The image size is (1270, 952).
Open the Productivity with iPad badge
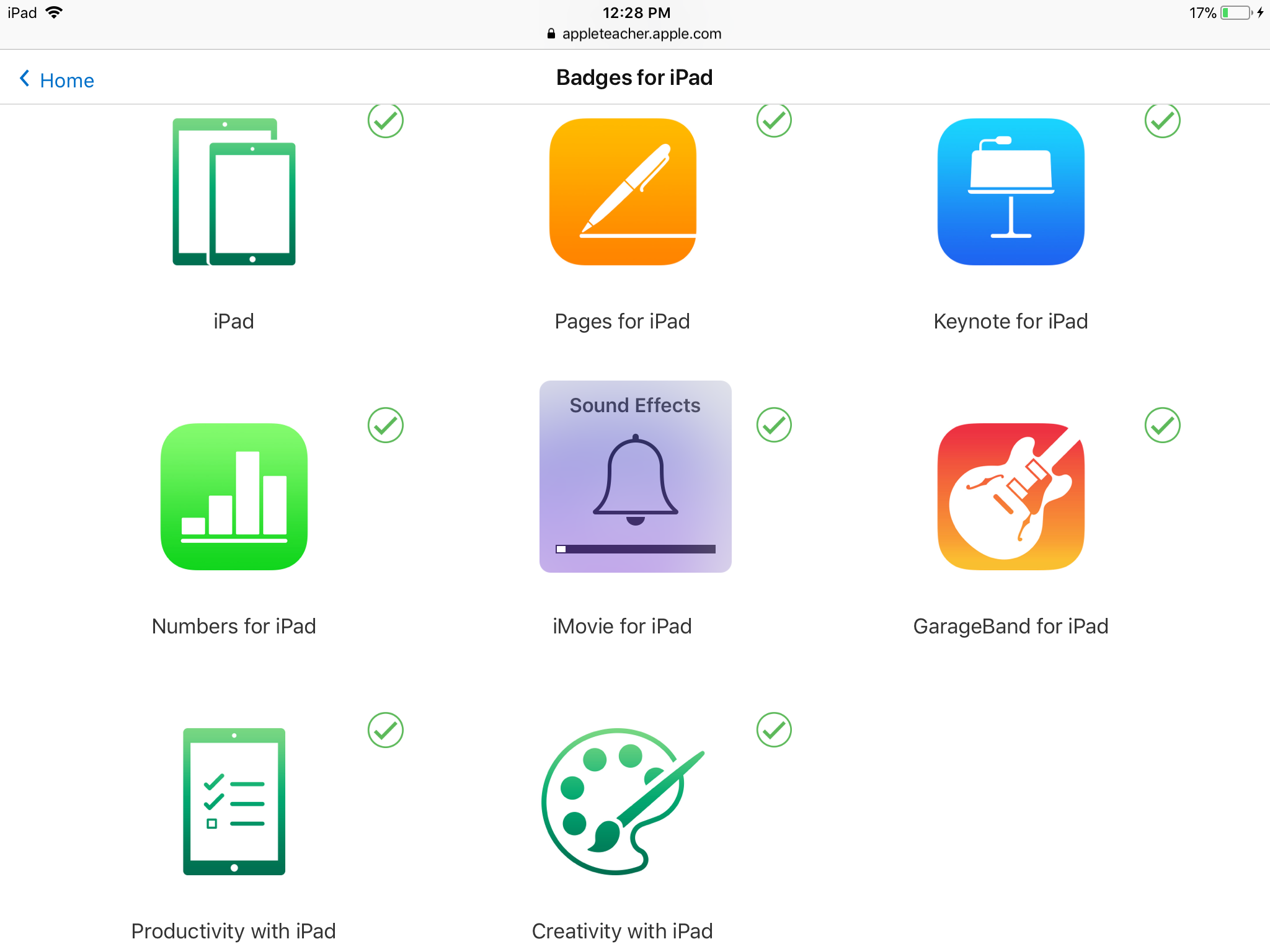point(234,801)
